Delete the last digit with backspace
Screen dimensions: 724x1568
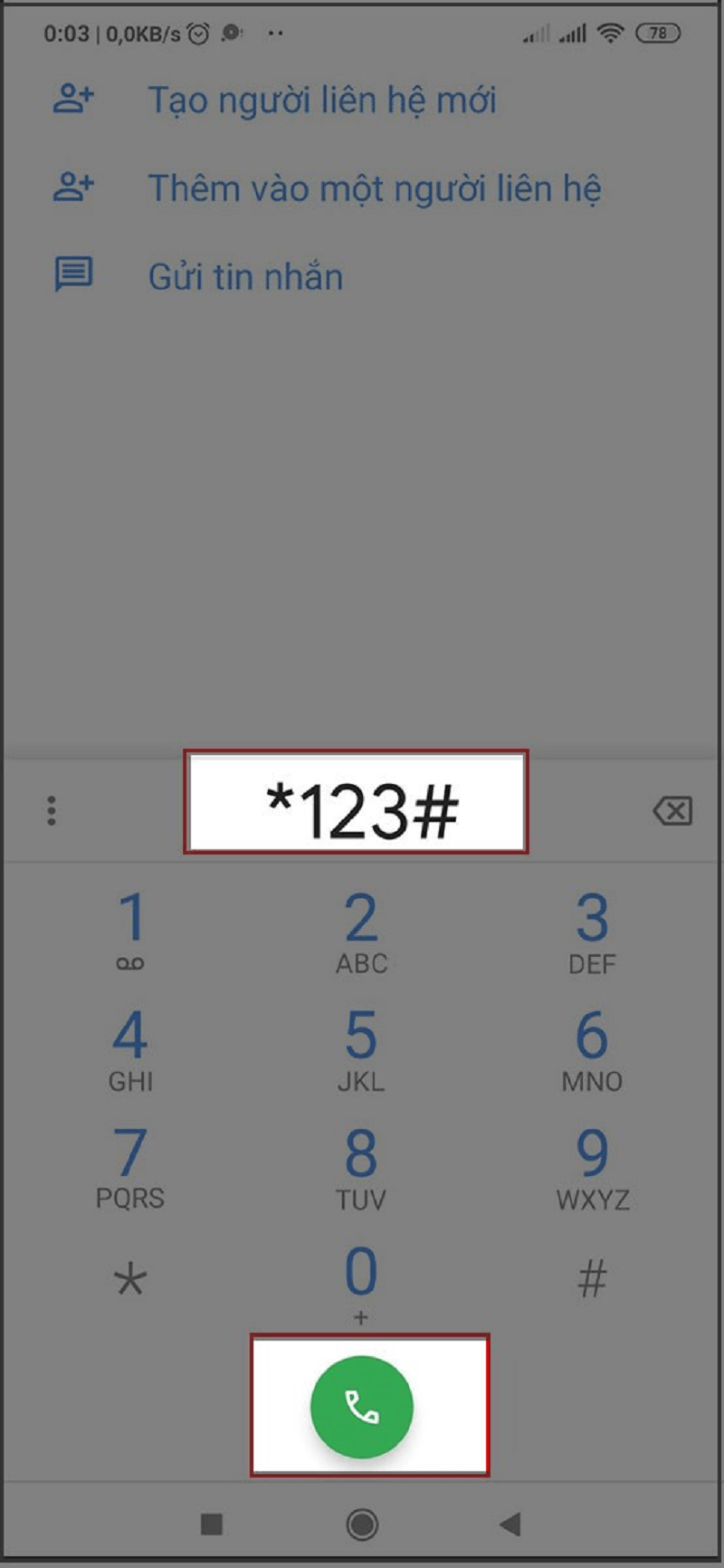(672, 810)
